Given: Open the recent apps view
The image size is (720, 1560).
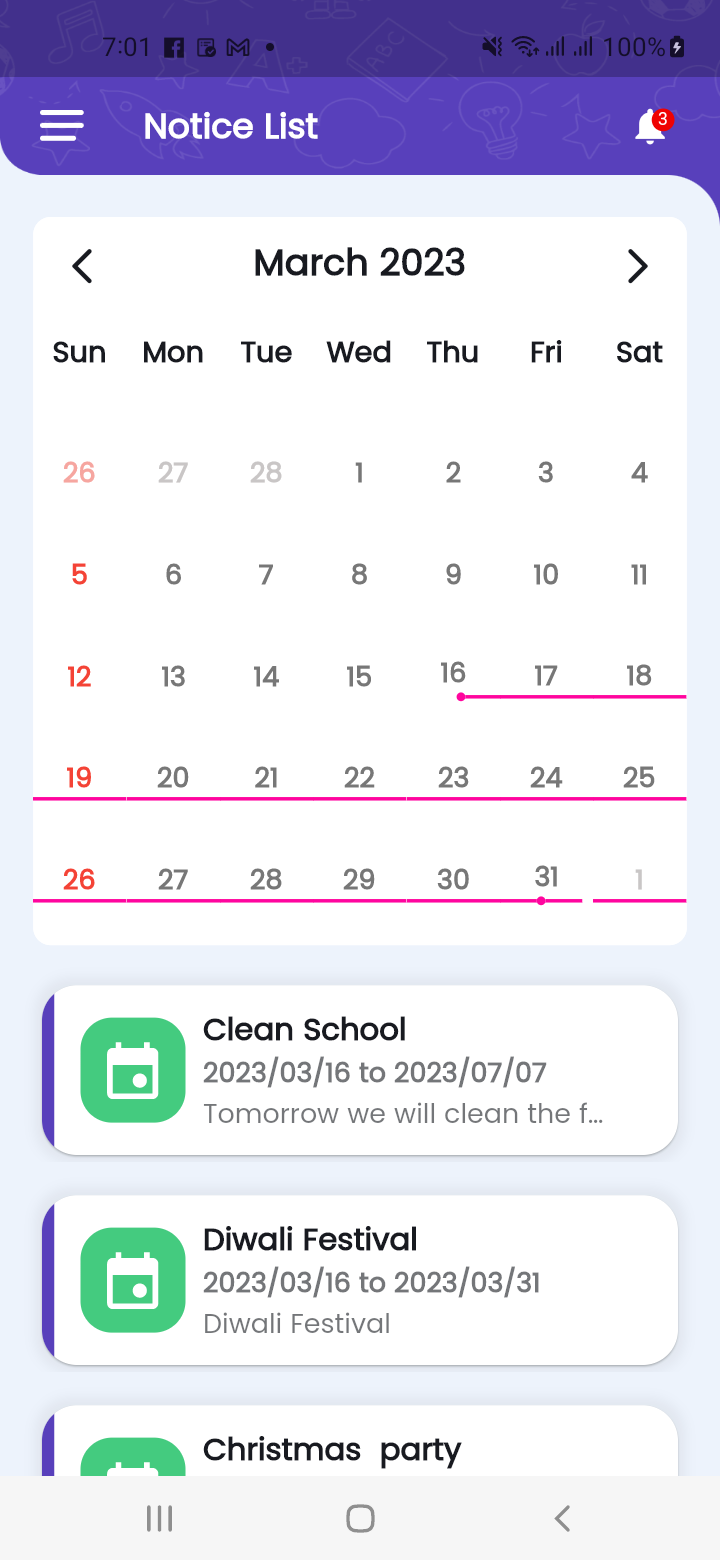Looking at the screenshot, I should (x=159, y=1518).
